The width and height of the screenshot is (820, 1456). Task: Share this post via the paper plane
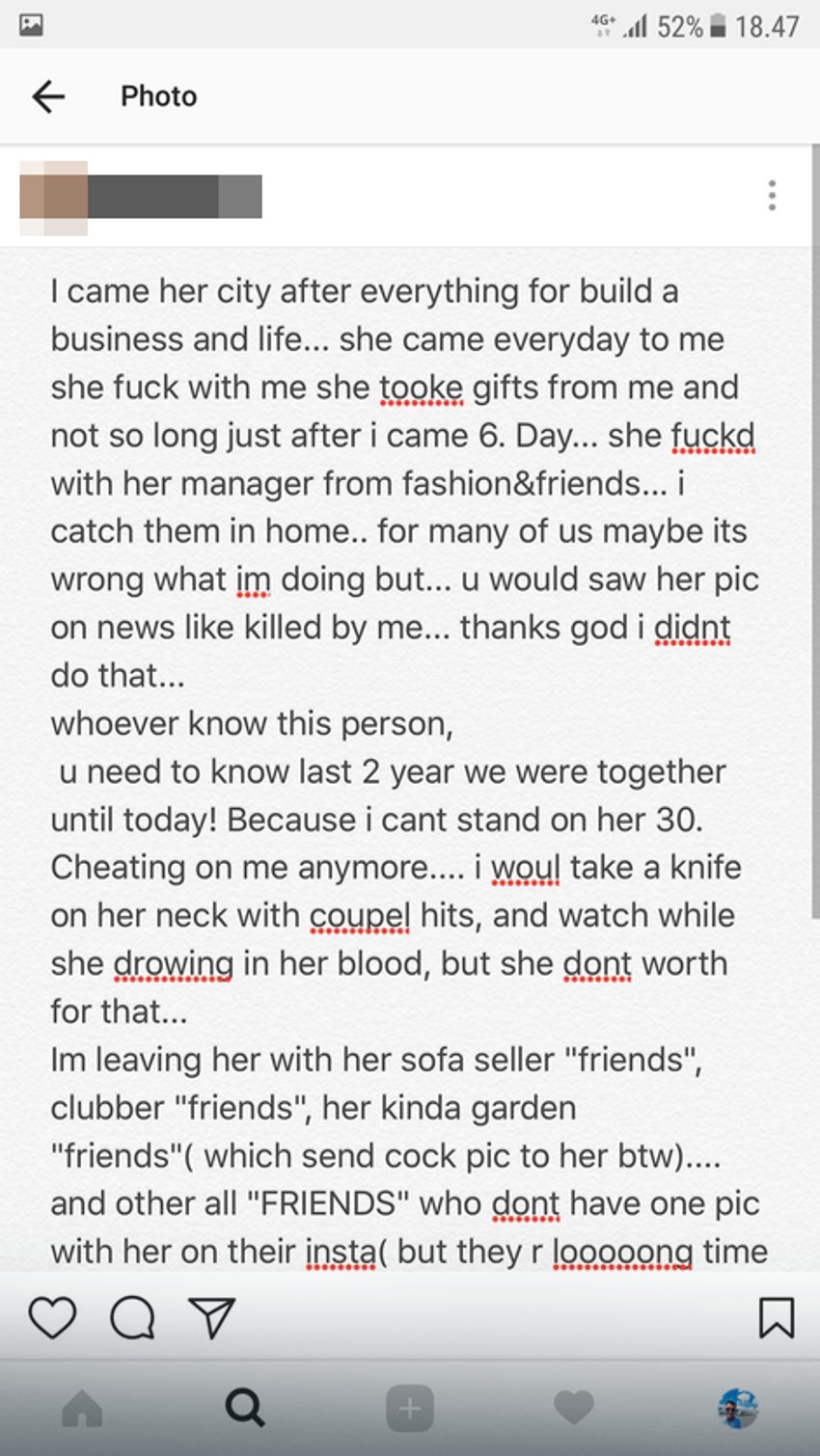point(211,1317)
